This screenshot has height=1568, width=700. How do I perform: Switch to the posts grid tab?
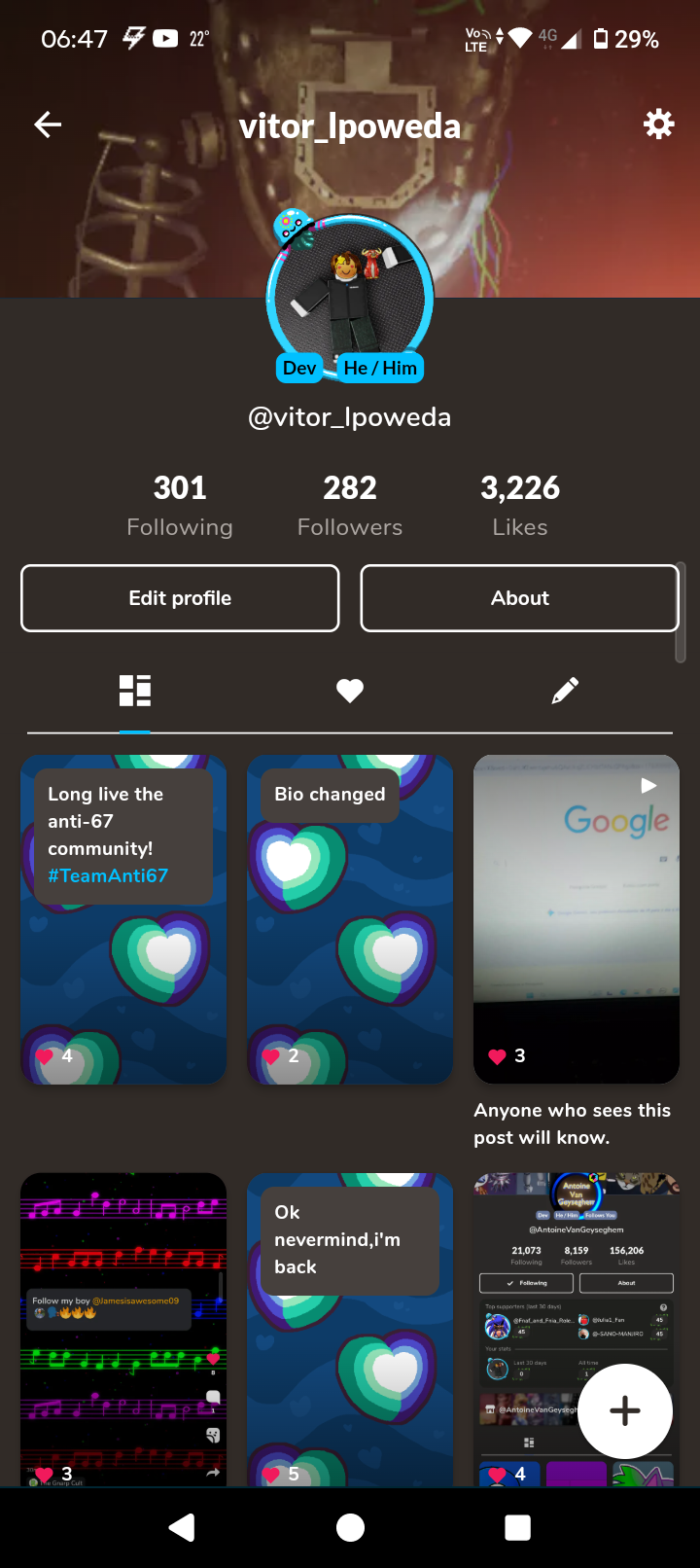pos(135,691)
